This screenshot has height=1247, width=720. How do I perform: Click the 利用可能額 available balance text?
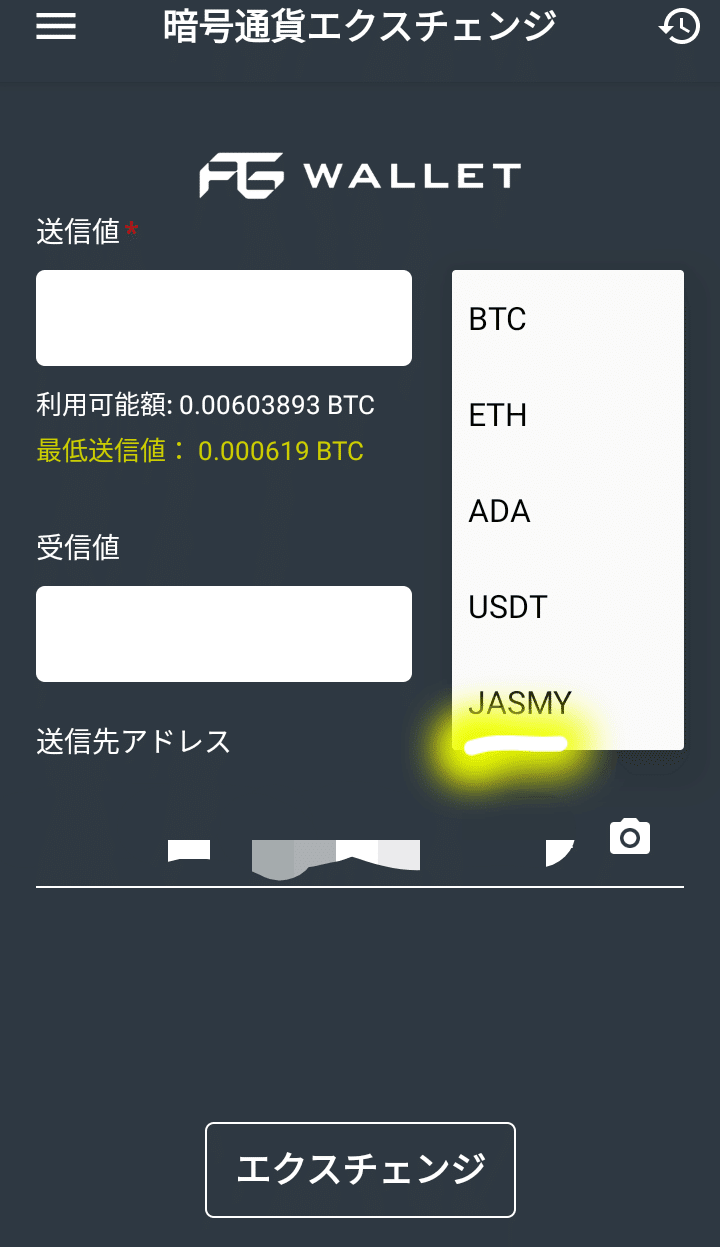pos(204,406)
